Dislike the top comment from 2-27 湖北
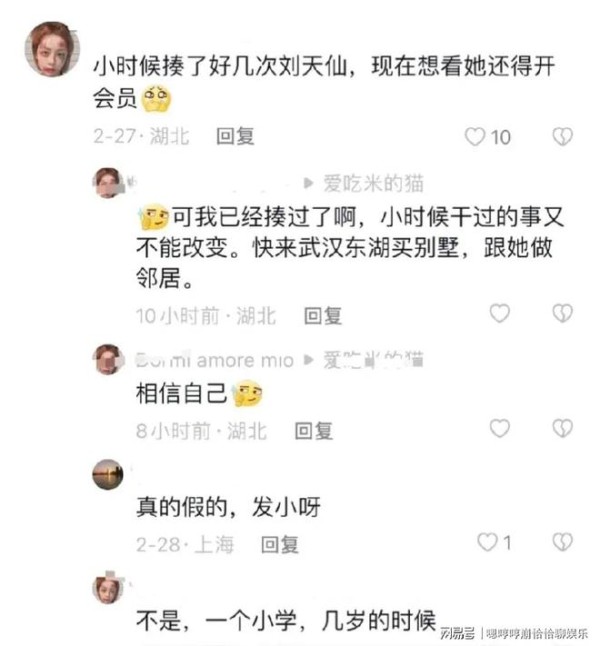 (x=563, y=137)
